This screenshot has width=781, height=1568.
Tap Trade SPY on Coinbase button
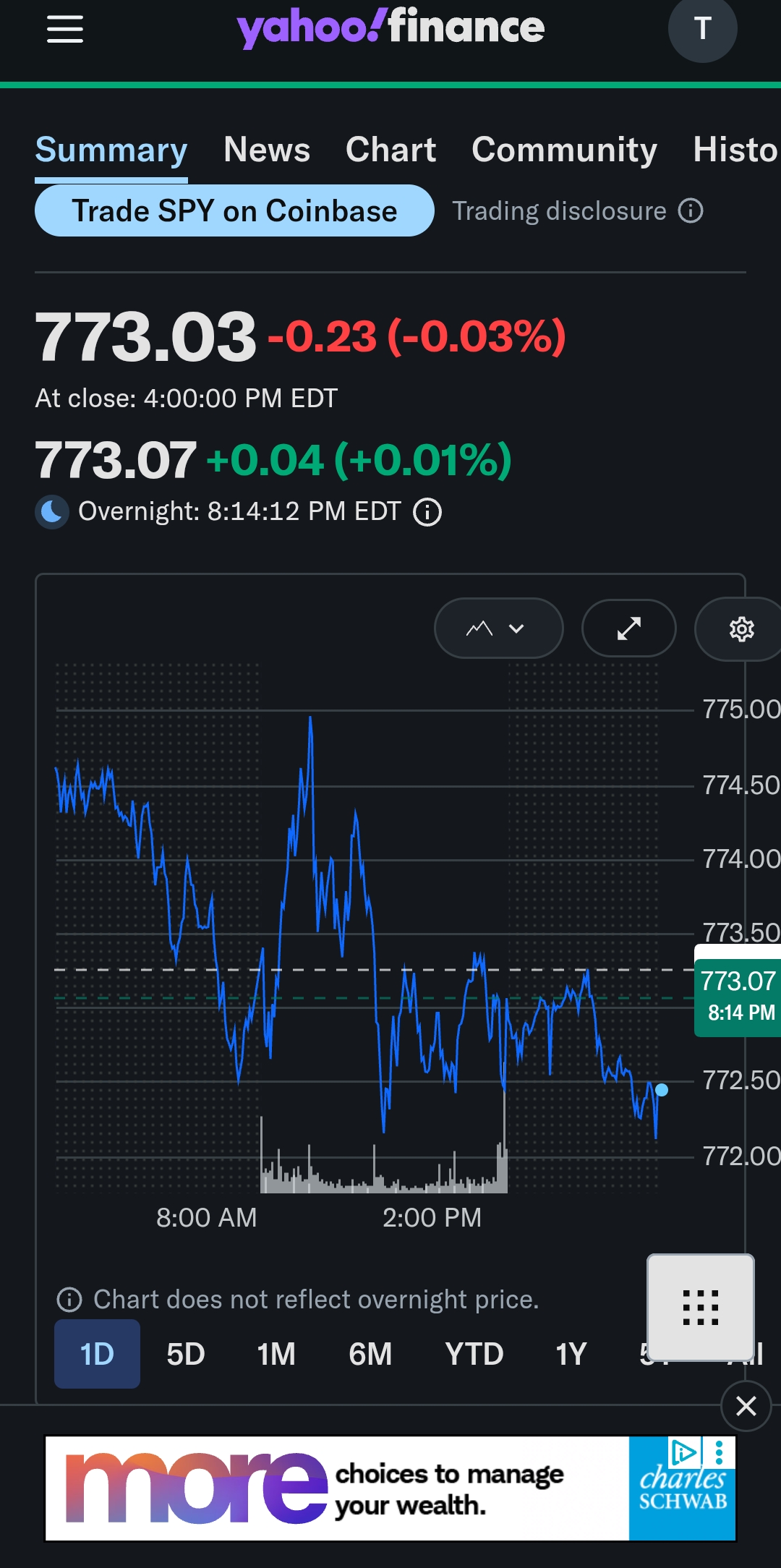(x=234, y=210)
